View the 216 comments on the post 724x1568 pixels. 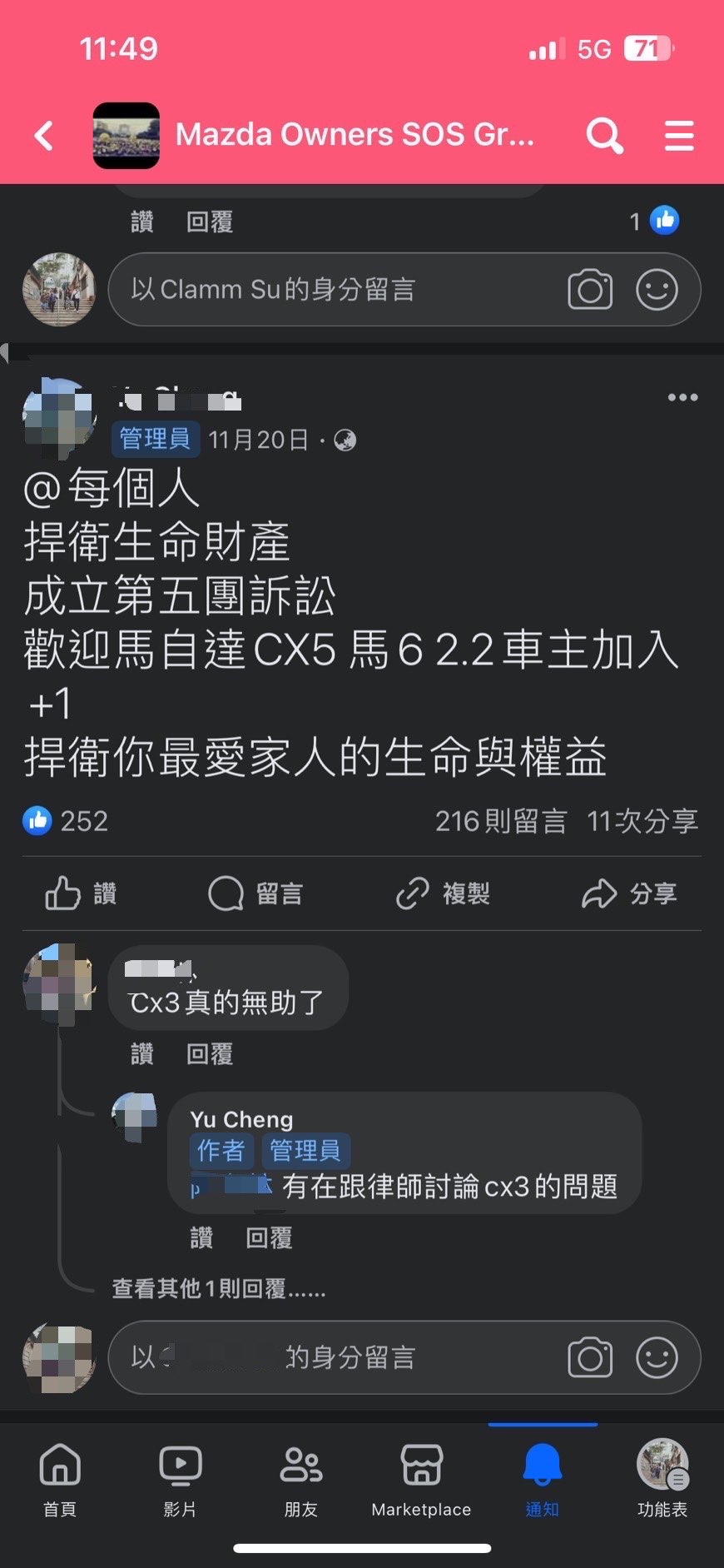click(x=500, y=822)
